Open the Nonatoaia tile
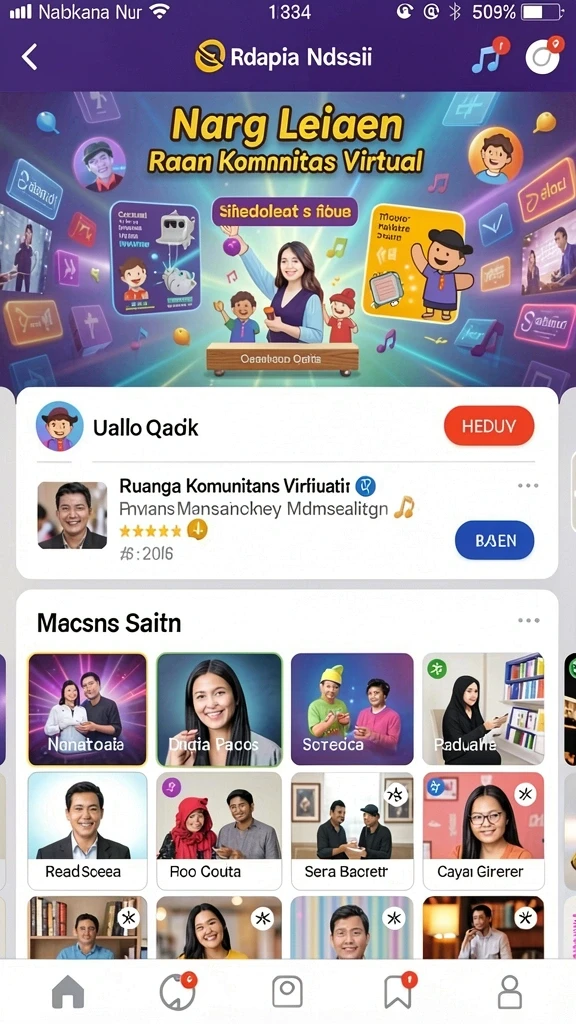 click(x=88, y=709)
